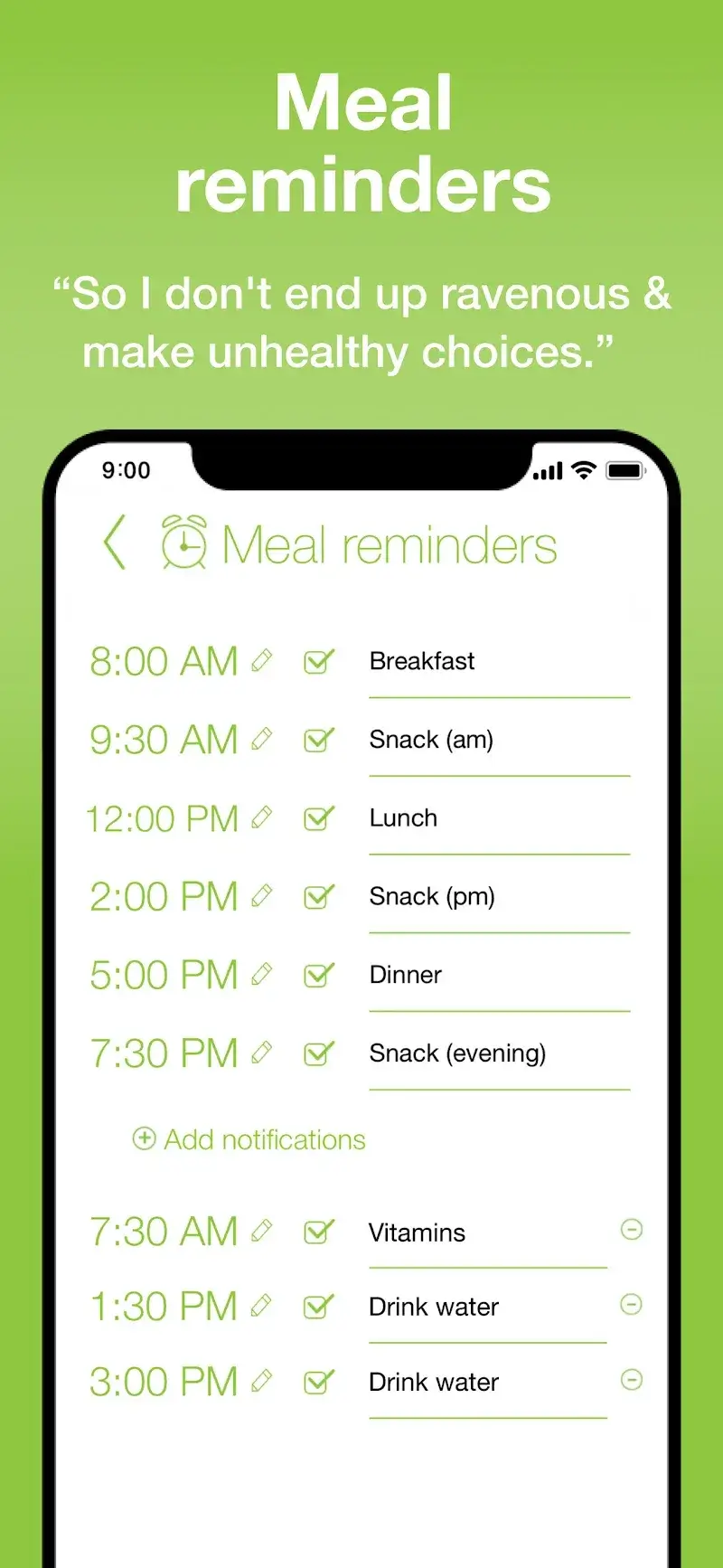Uncheck the Breakfast reminder checkbox

click(318, 661)
